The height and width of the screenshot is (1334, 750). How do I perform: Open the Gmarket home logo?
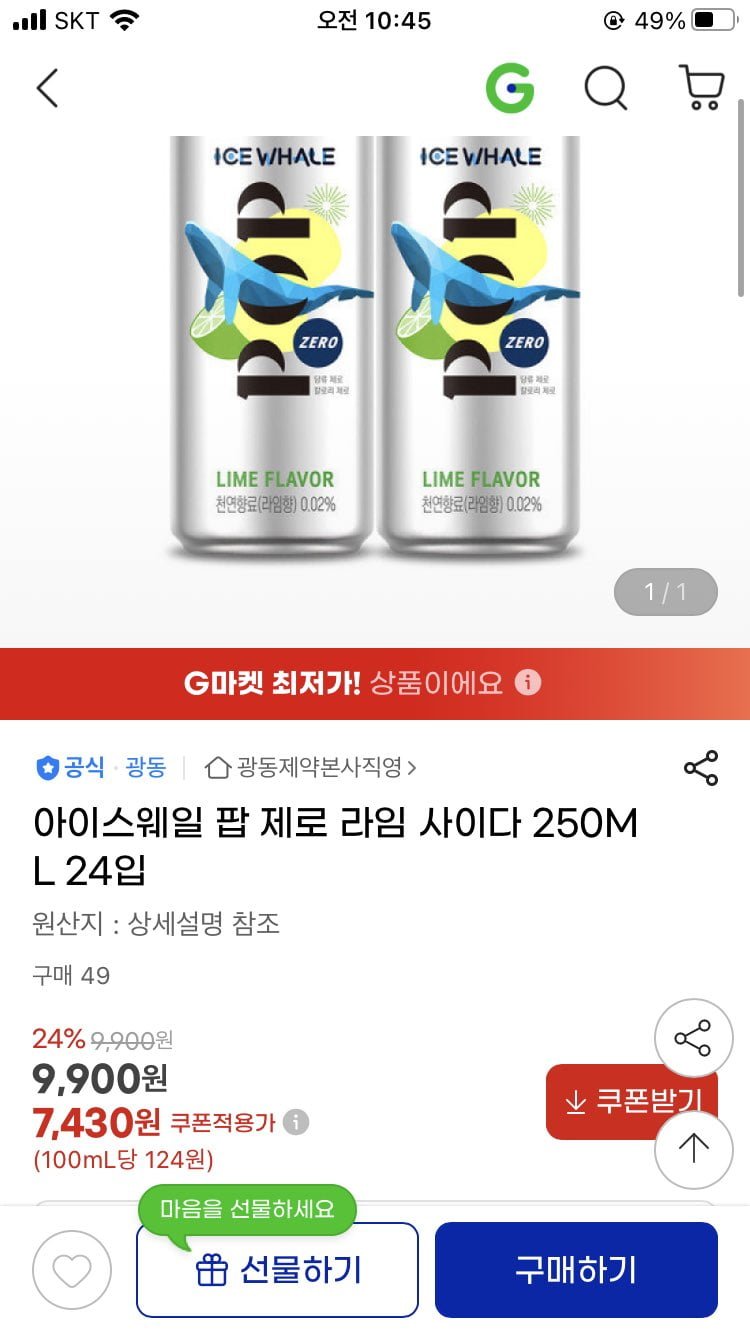(x=510, y=88)
